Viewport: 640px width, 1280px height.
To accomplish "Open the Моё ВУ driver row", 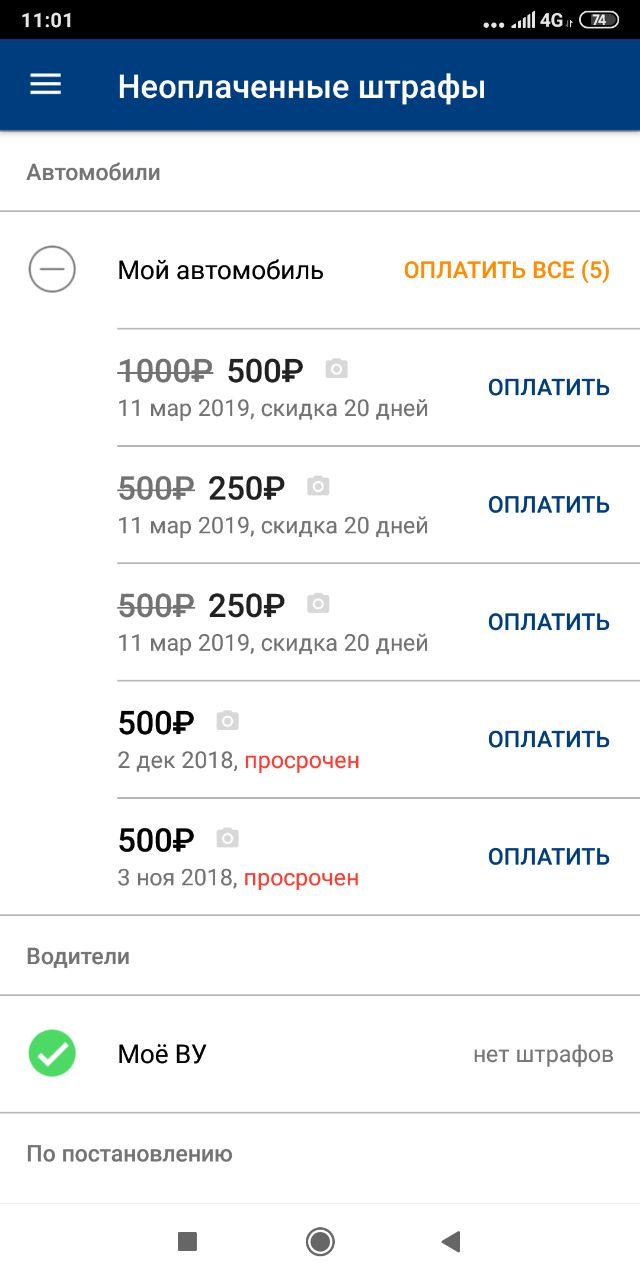I will pos(320,1054).
